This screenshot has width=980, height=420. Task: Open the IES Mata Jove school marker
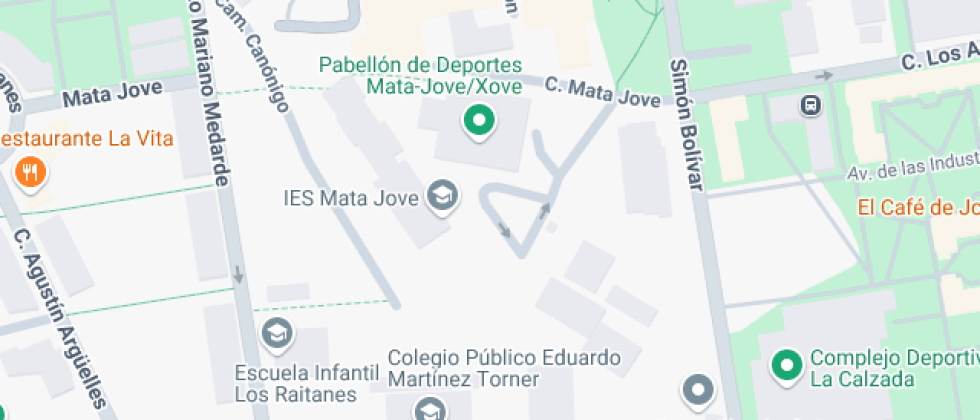click(442, 198)
